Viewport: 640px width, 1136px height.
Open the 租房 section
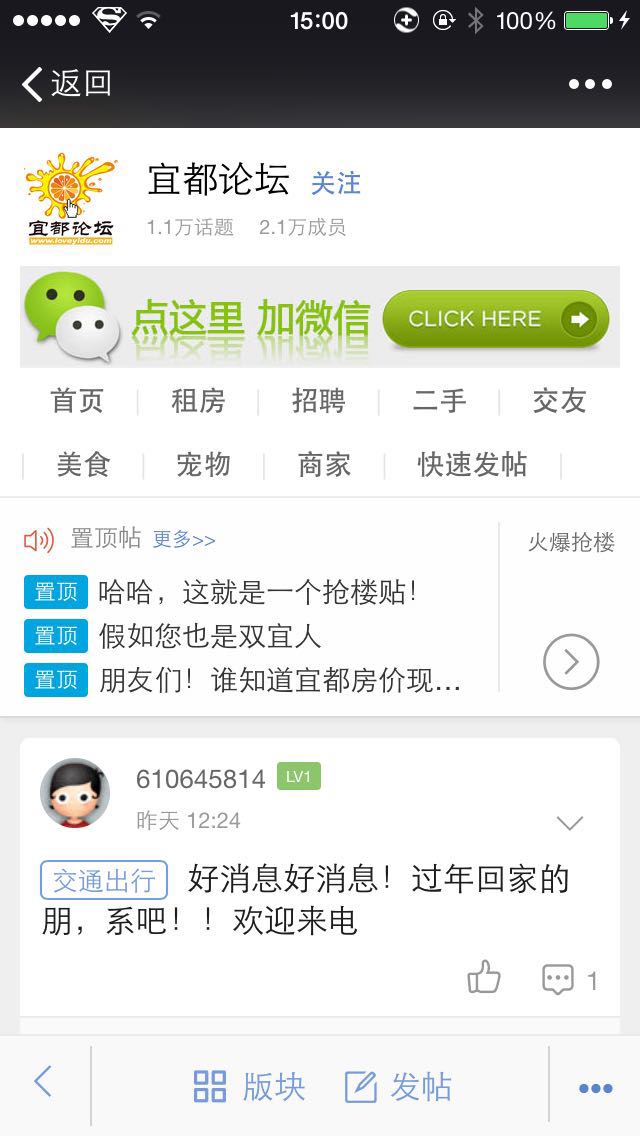coord(198,401)
